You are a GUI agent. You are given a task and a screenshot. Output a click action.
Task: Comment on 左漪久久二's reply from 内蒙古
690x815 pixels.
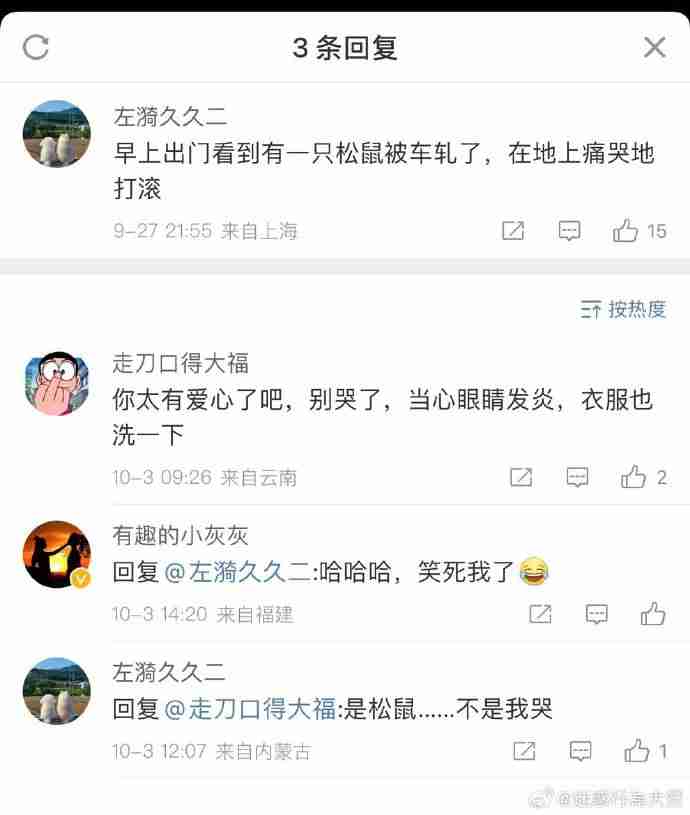[580, 750]
